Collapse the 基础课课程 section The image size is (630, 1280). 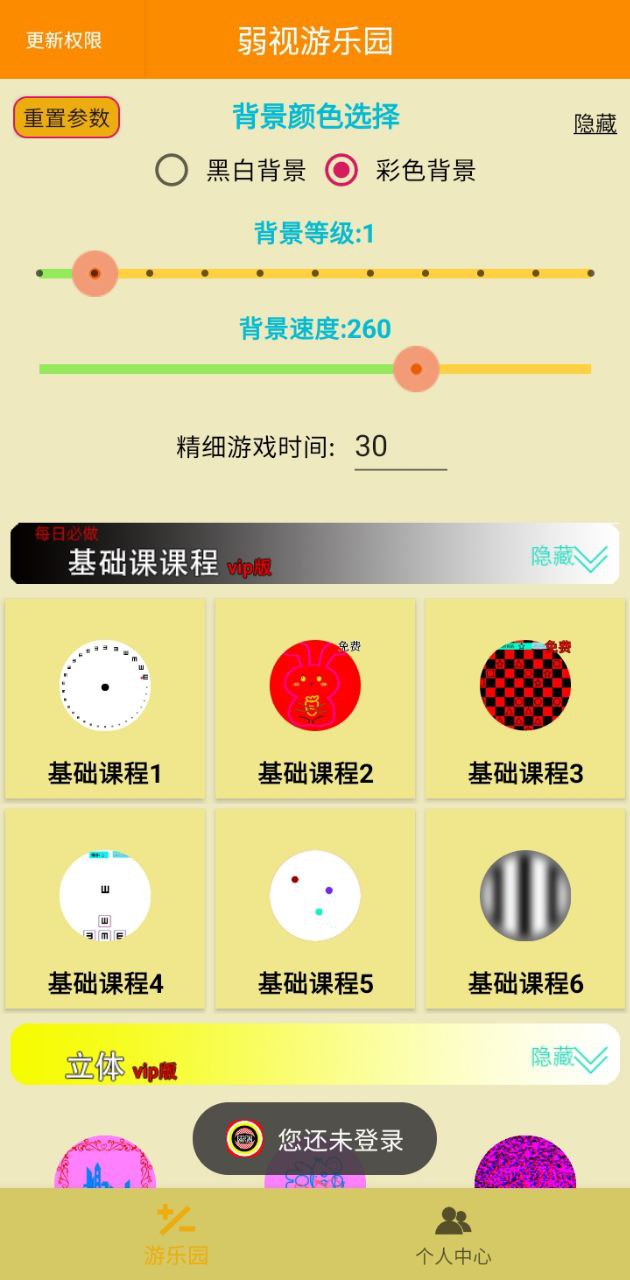coord(570,557)
